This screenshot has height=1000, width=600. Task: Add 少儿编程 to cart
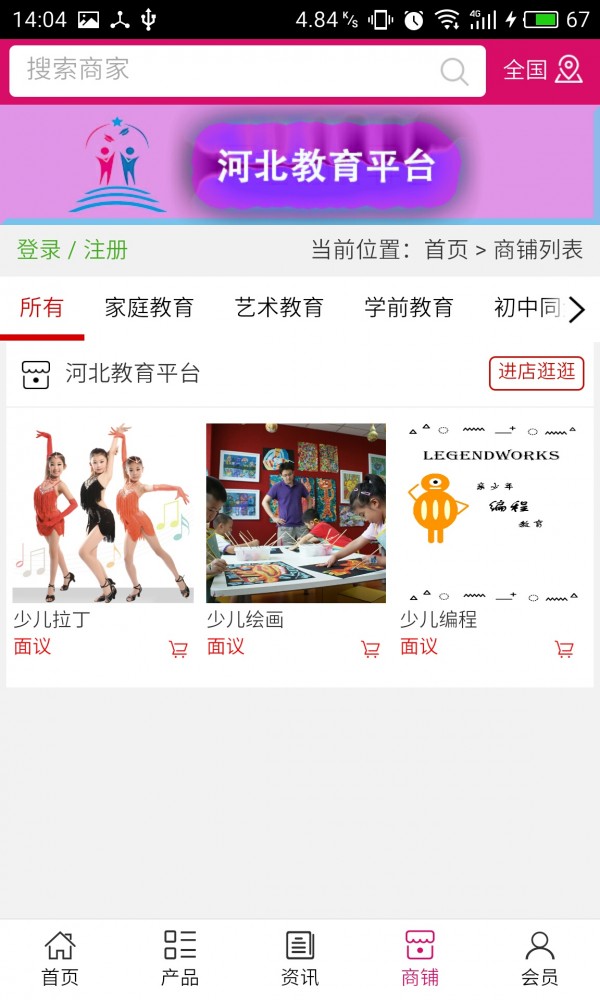click(x=565, y=649)
